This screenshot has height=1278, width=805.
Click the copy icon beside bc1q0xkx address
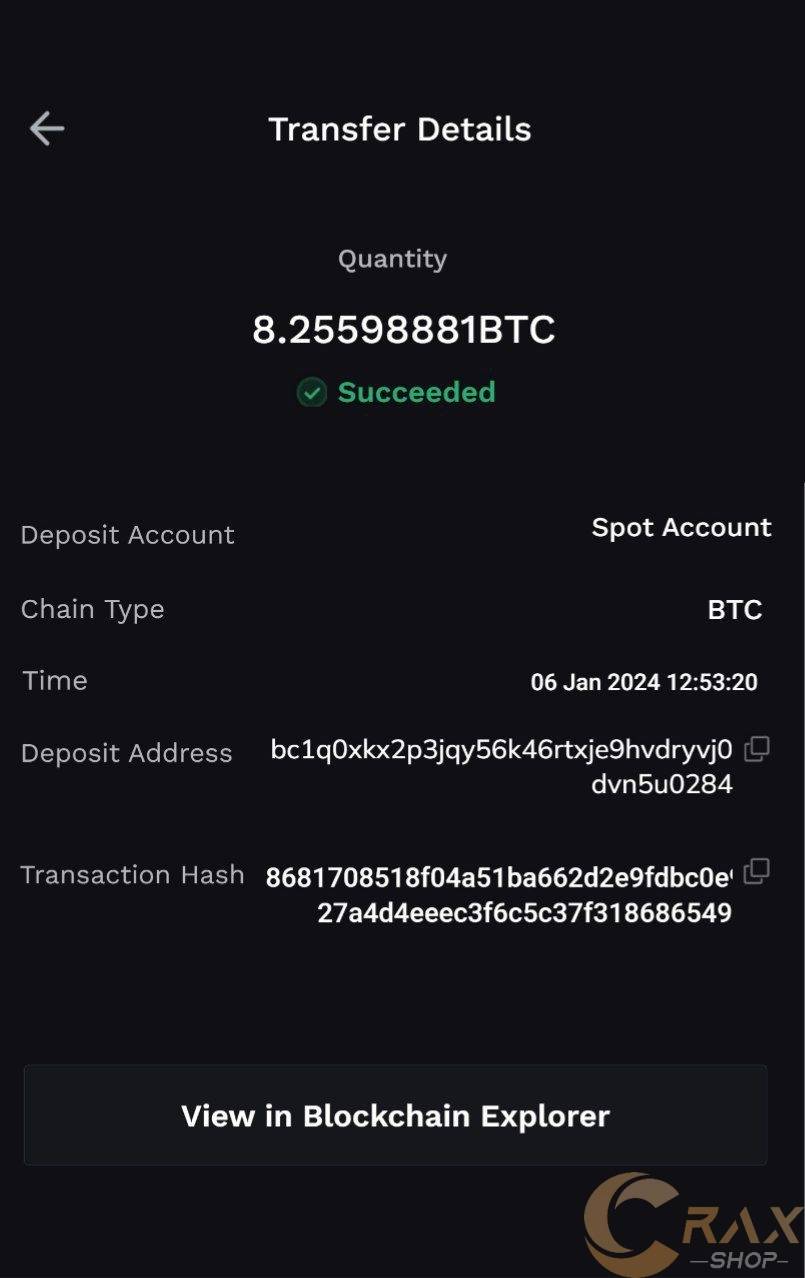click(x=757, y=749)
